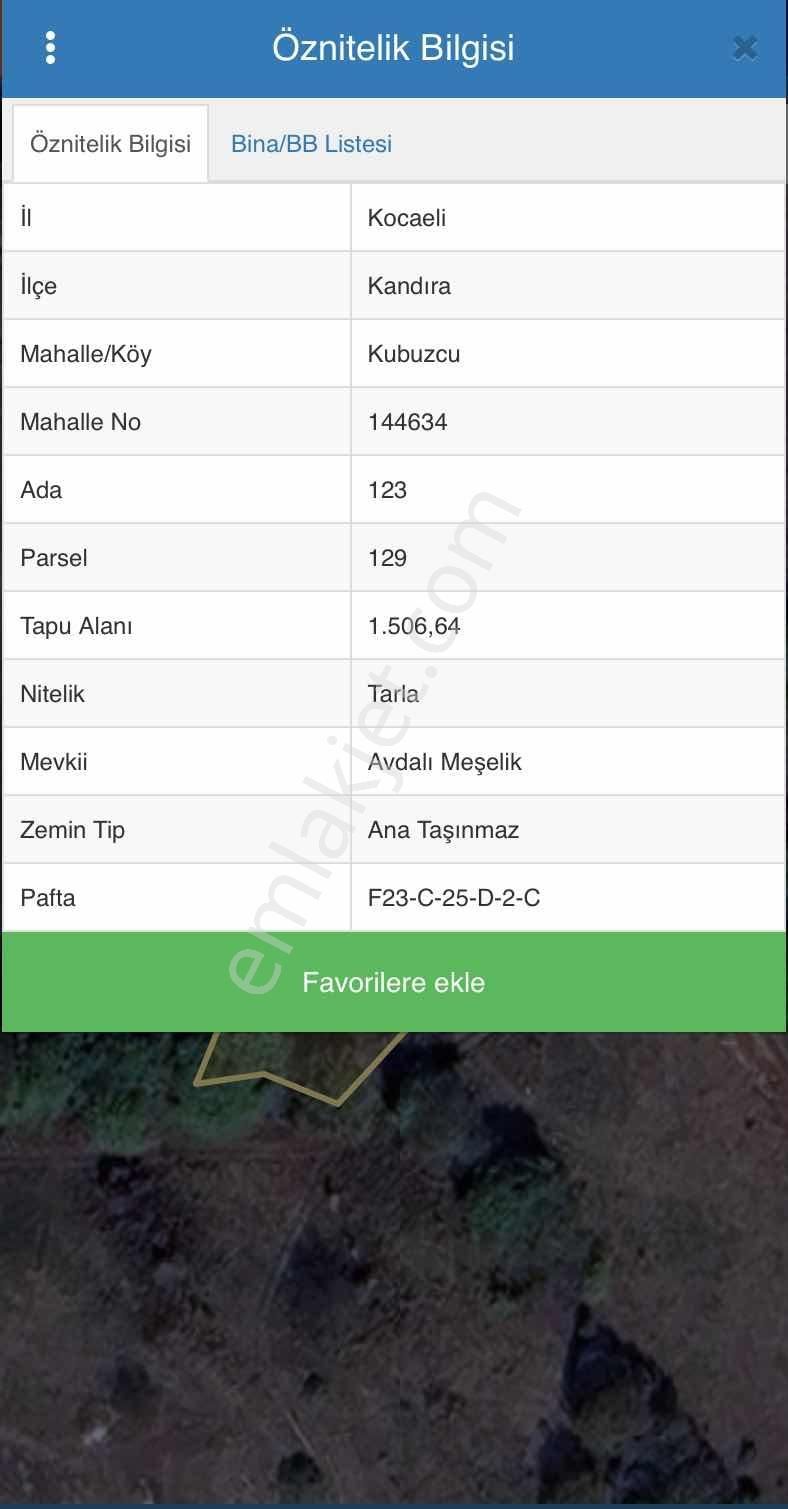788x1509 pixels.
Task: Click the Mevkii value Avdalı Meşelik
Action: tap(444, 761)
